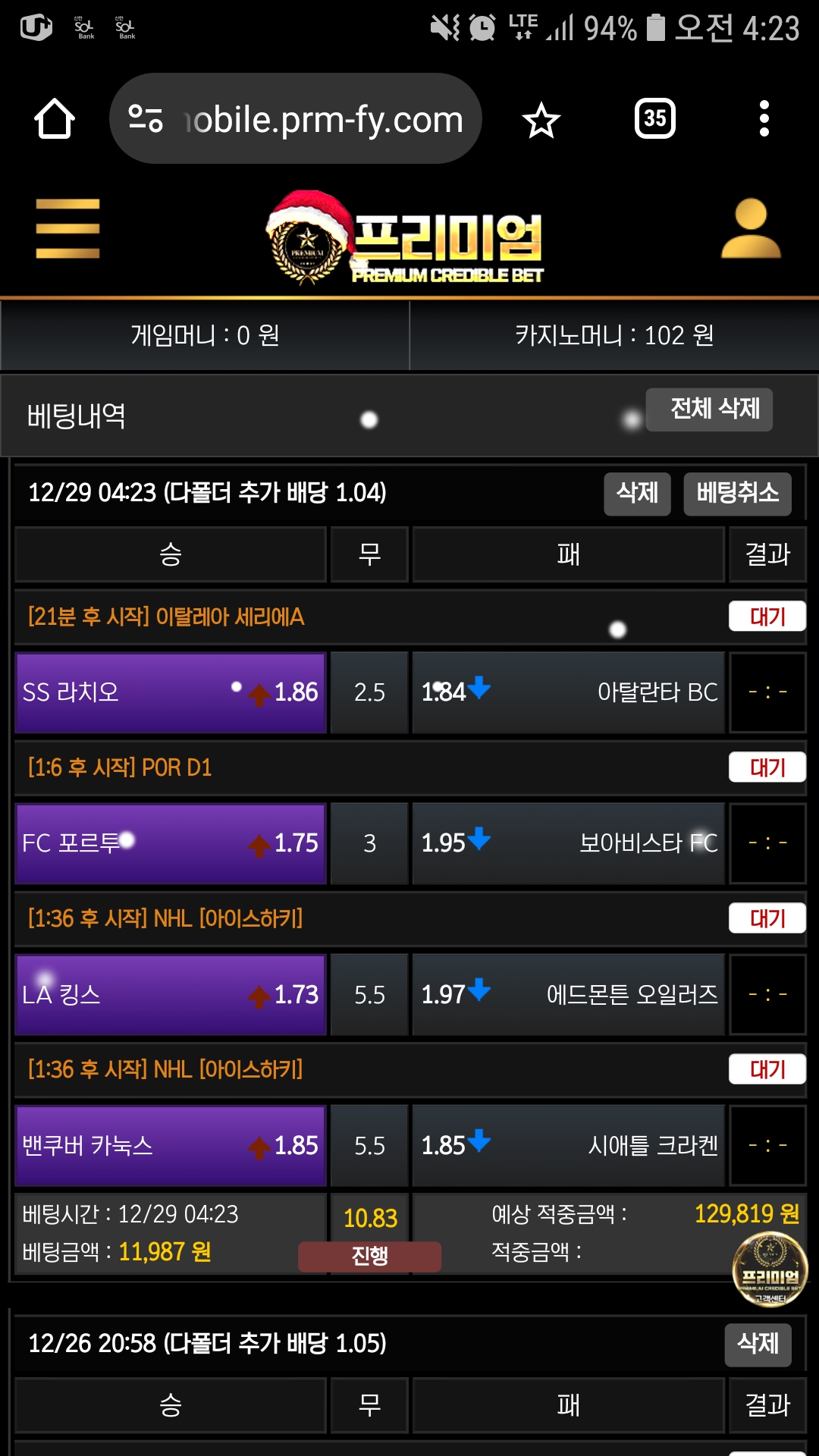Tap the 전체 삭제 button
This screenshot has height=1456, width=819.
coord(709,409)
